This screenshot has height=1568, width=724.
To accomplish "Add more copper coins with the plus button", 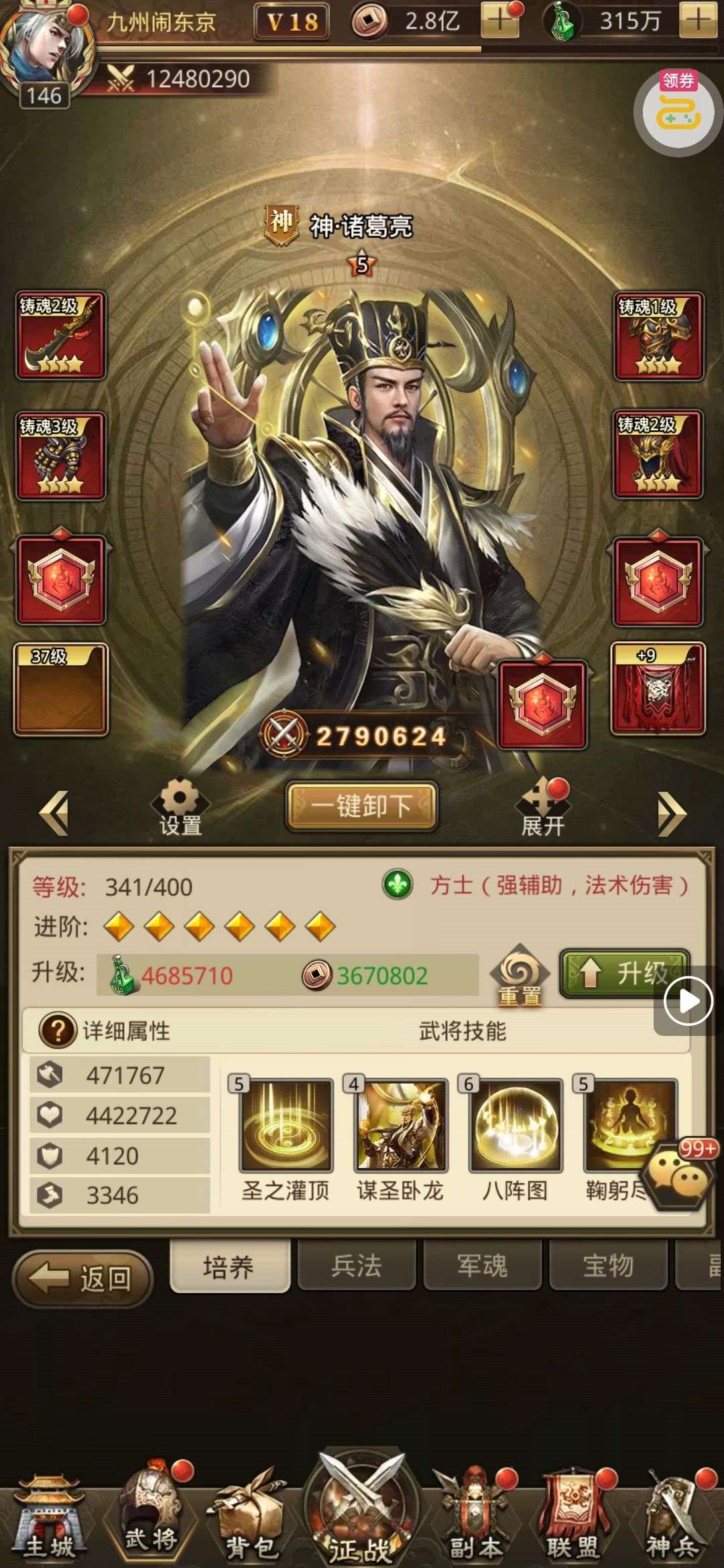I will [x=499, y=21].
